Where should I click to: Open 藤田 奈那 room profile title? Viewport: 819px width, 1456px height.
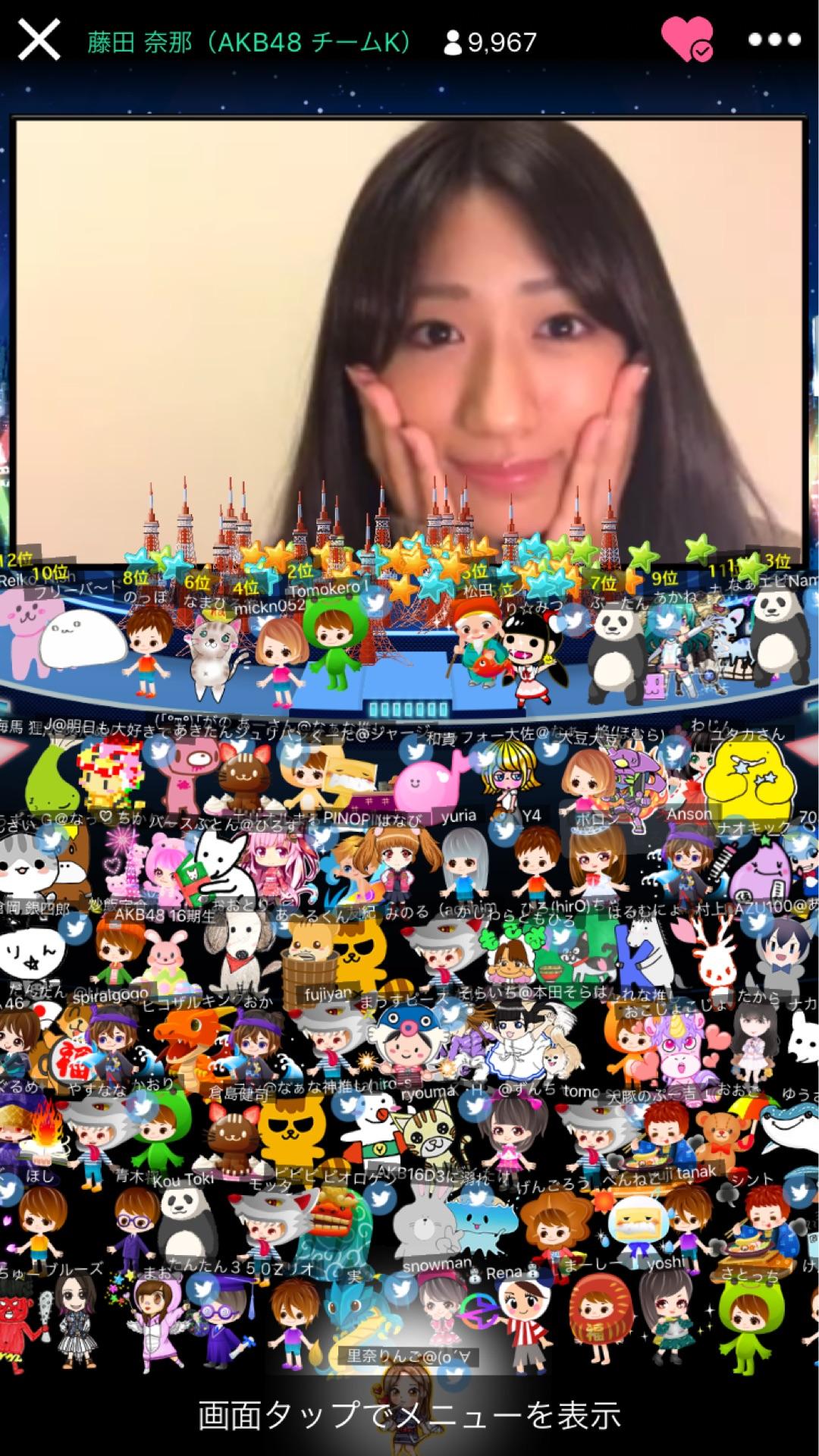click(250, 42)
